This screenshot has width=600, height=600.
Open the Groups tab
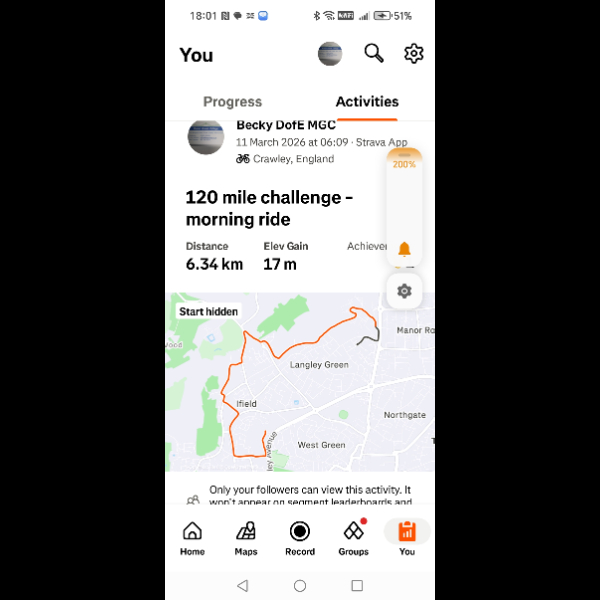click(353, 538)
